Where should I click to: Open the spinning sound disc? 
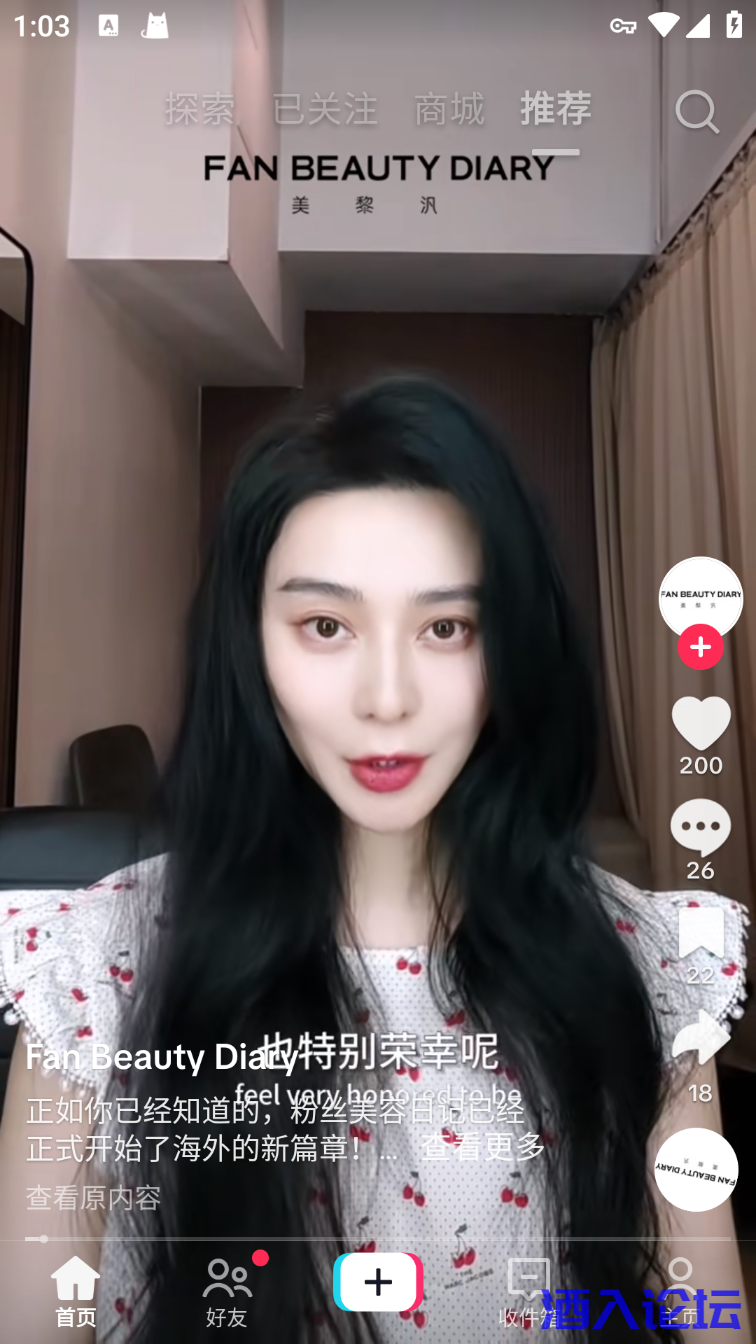tap(696, 1169)
